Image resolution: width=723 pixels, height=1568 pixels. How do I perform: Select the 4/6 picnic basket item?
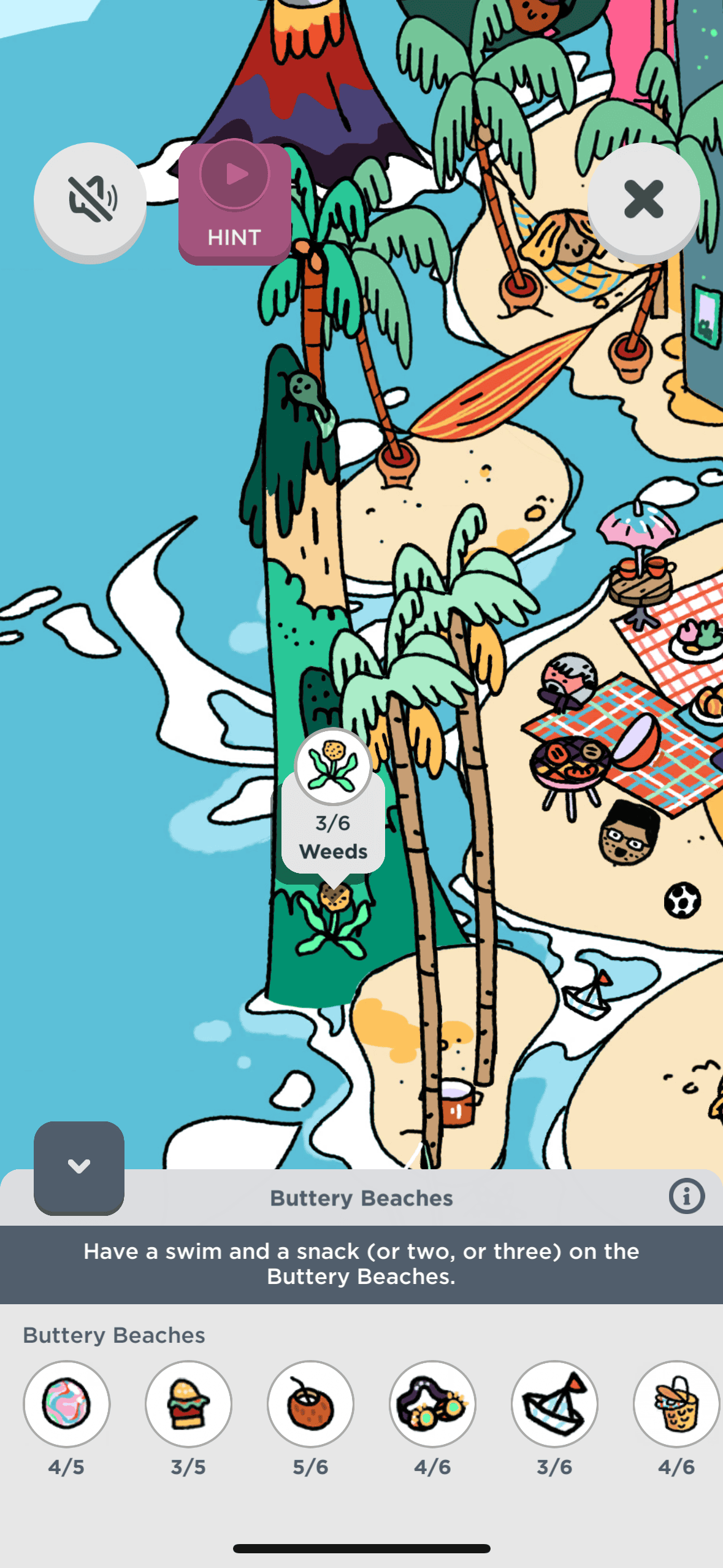click(x=676, y=1404)
